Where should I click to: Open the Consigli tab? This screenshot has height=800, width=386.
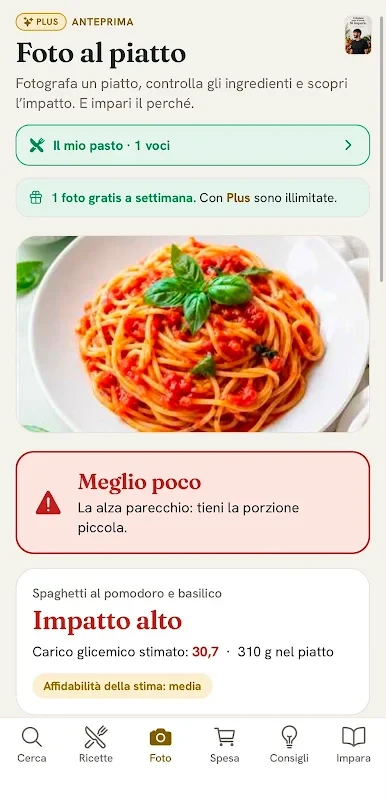(x=289, y=745)
